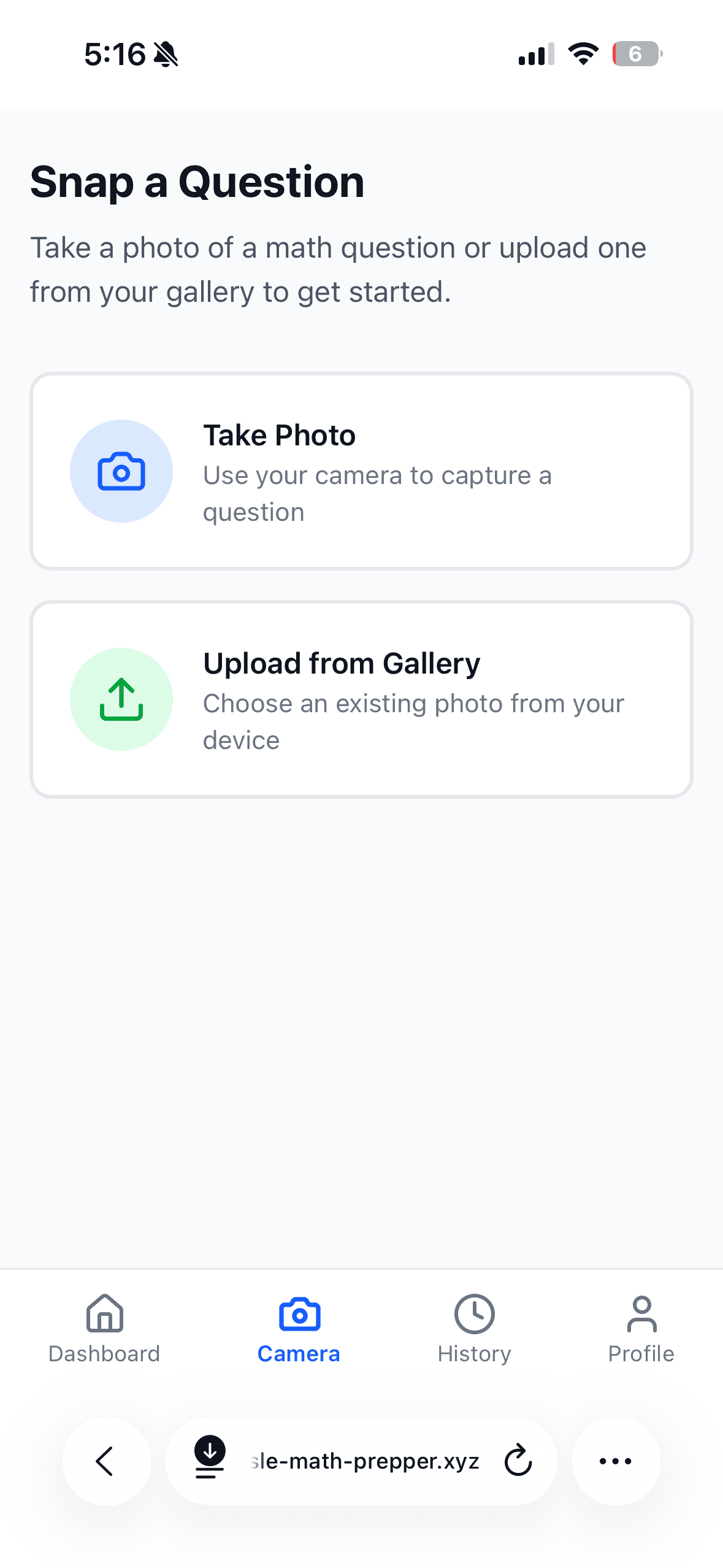
Task: Open the browser's three-dot menu
Action: [616, 1461]
